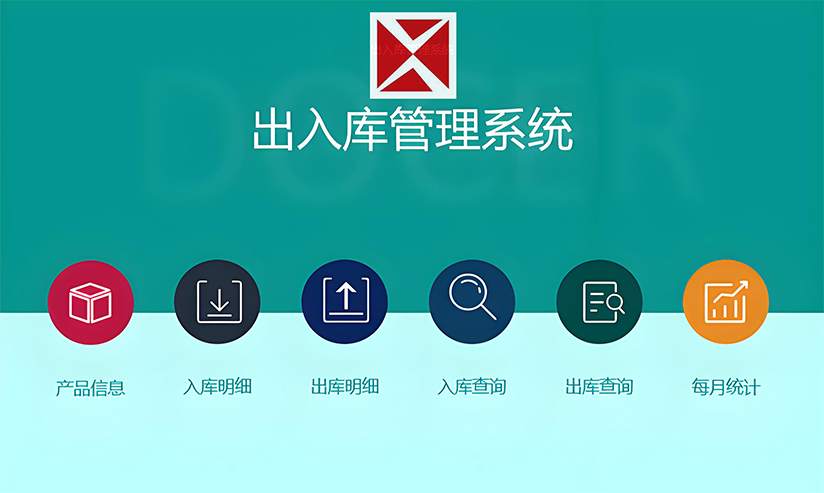824x493 pixels.
Task: Open 出库明细 outbound details
Action: click(x=345, y=302)
